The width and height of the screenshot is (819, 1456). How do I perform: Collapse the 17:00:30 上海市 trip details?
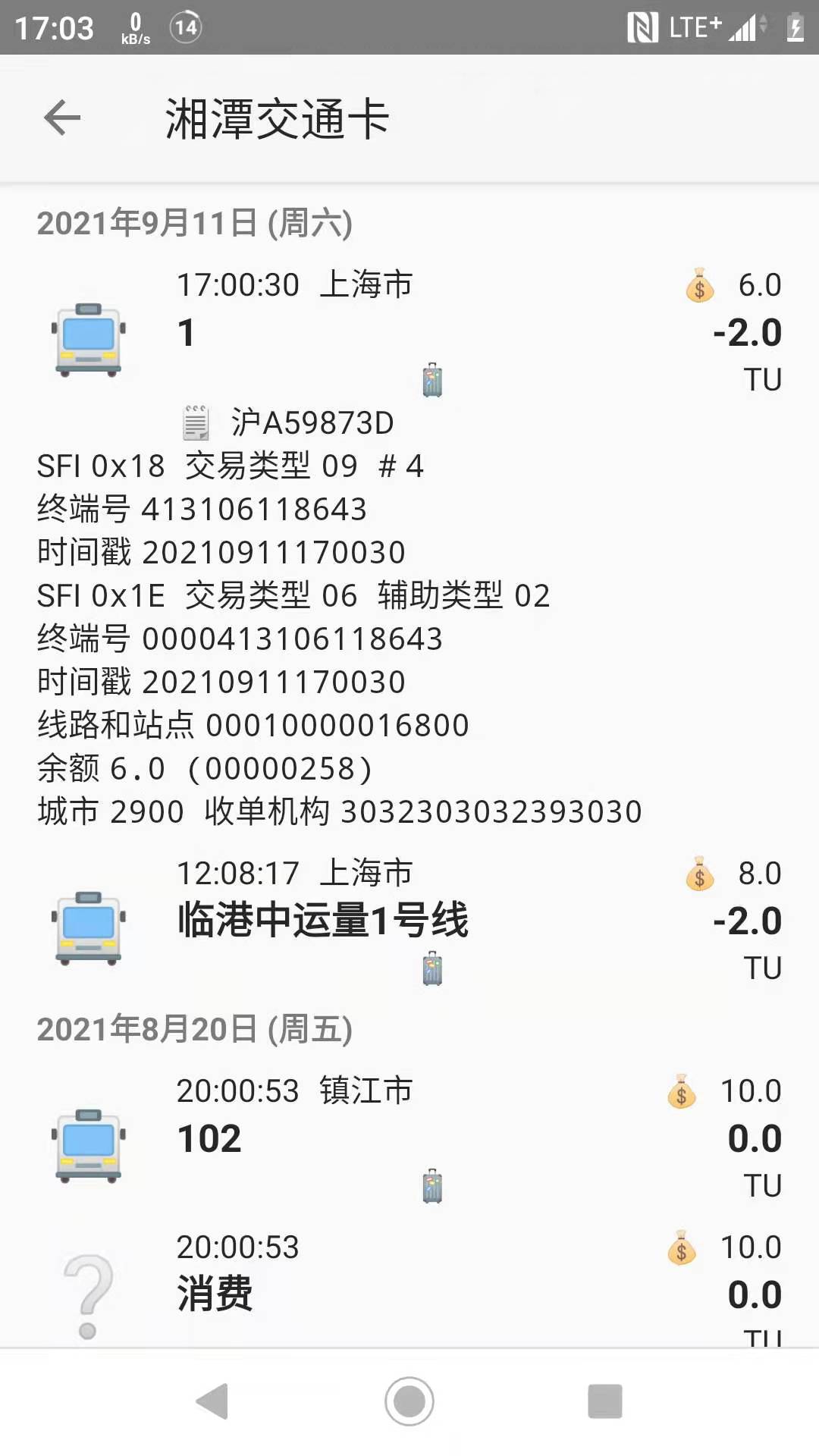(x=409, y=332)
